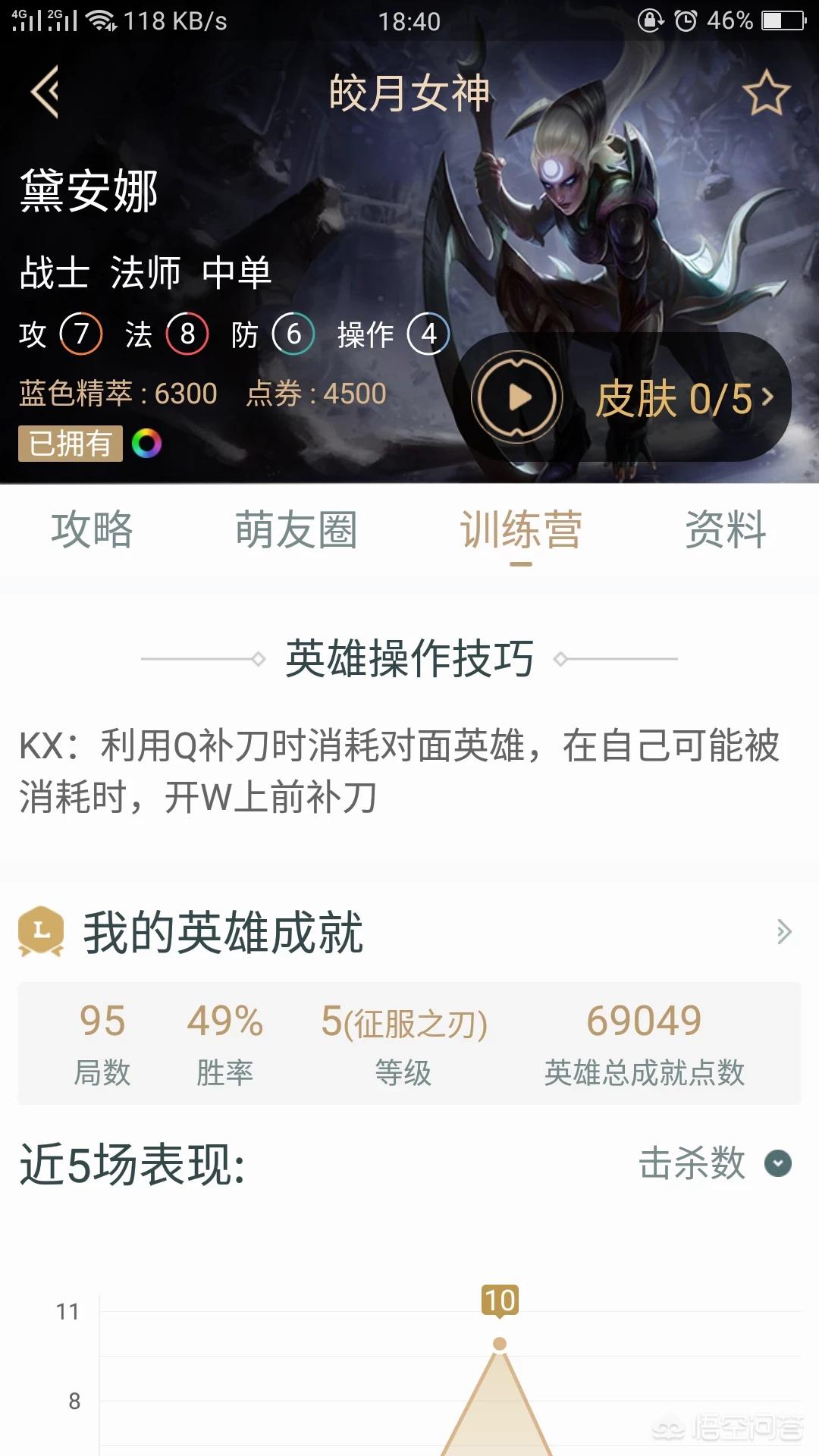Screen dimensions: 819x1456
Task: Play the hero voice audio
Action: tap(517, 397)
